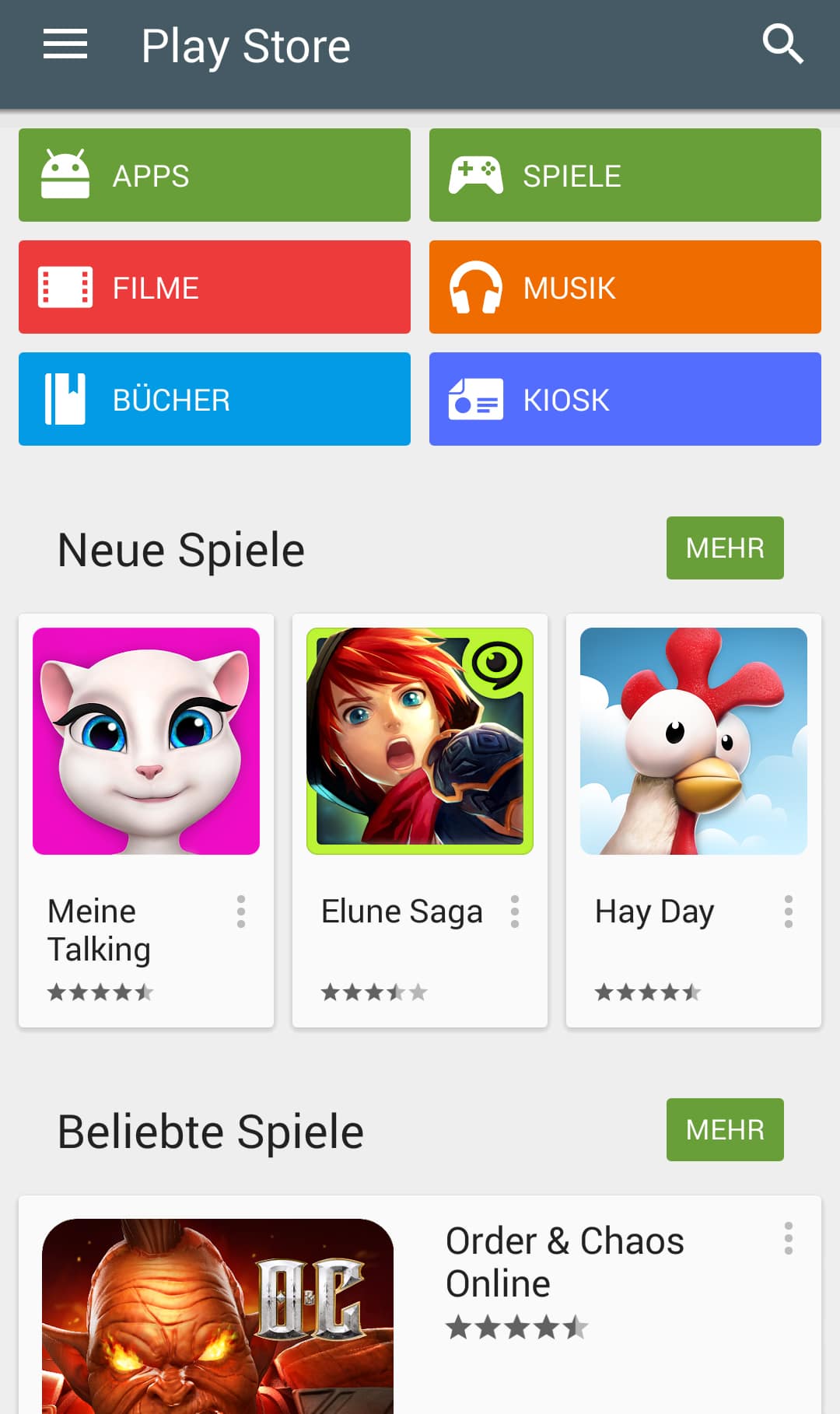Select the FILME category
Viewport: 840px width, 1414px height.
215,287
